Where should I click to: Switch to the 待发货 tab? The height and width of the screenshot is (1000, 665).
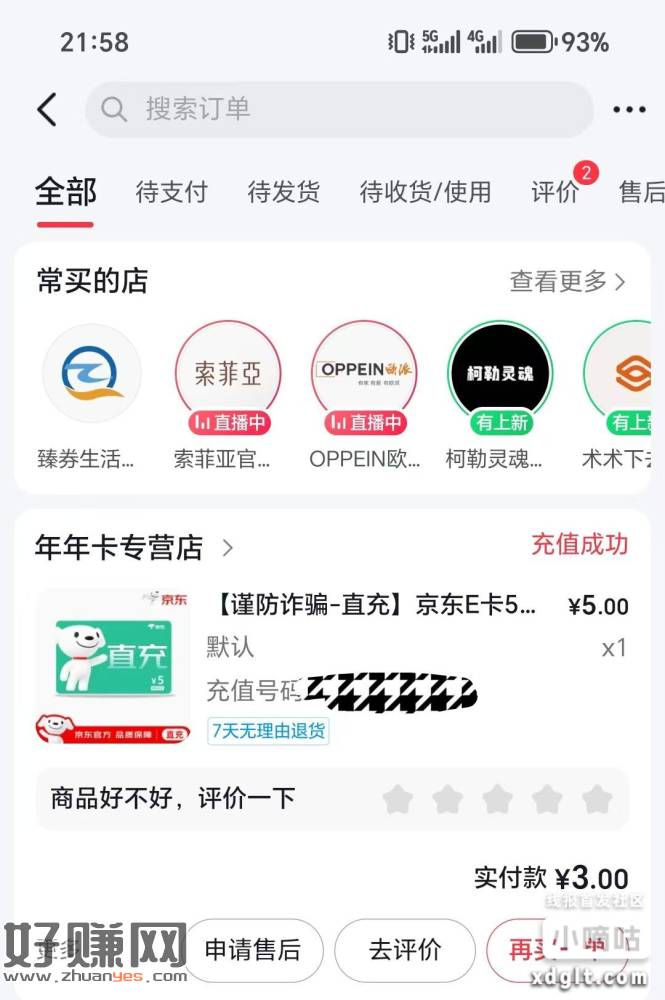coord(283,191)
